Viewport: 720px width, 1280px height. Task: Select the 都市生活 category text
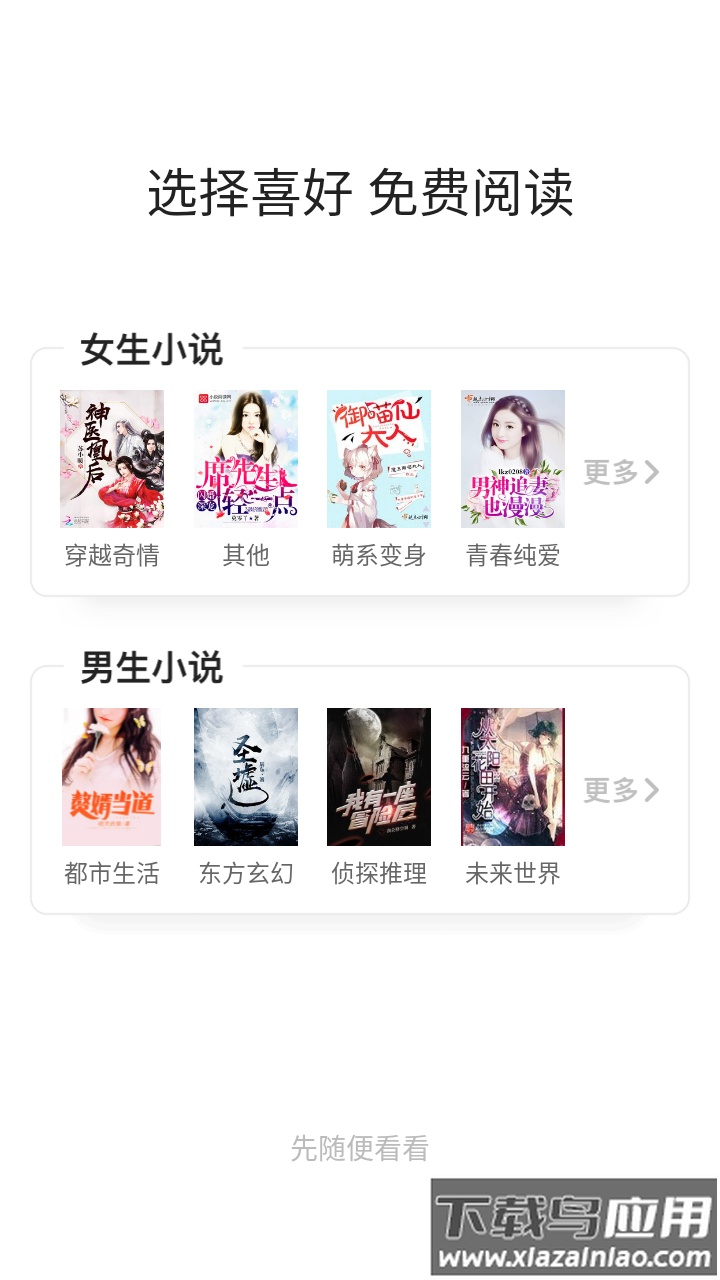pos(111,874)
